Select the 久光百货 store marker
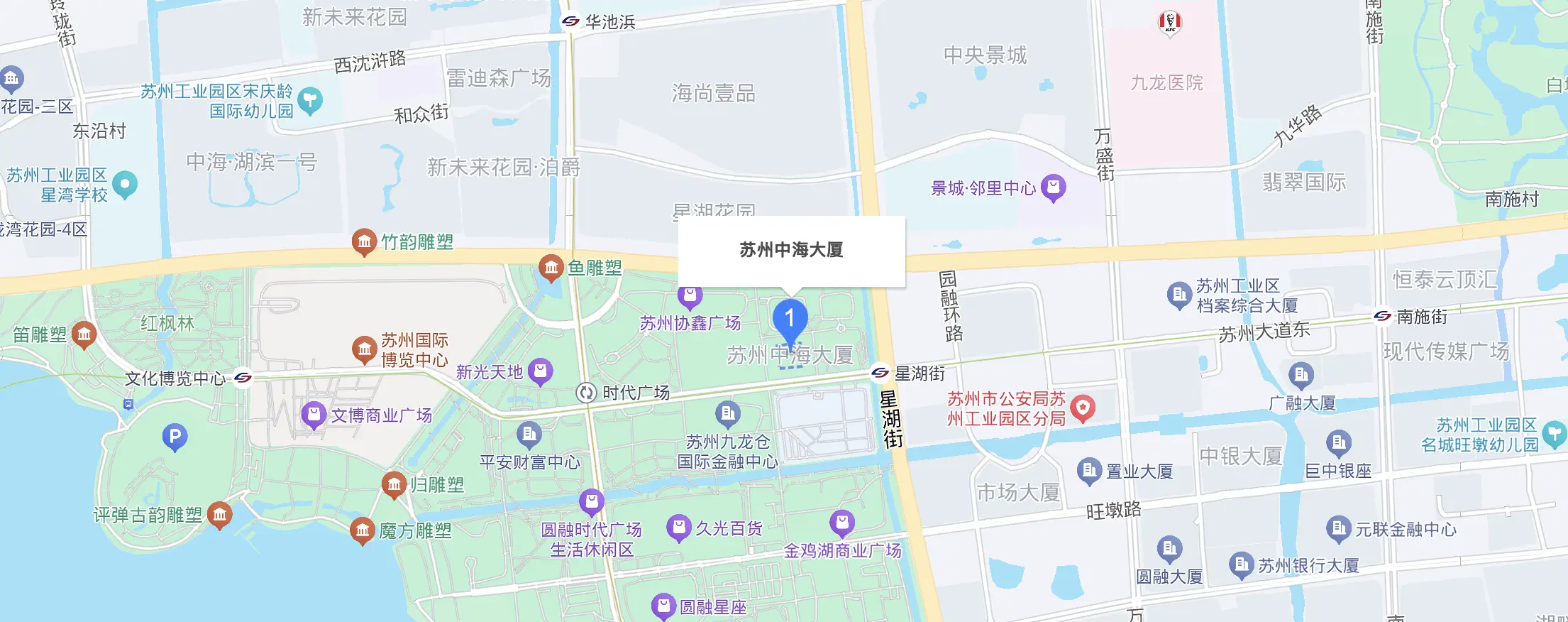This screenshot has width=1568, height=622. click(x=678, y=528)
